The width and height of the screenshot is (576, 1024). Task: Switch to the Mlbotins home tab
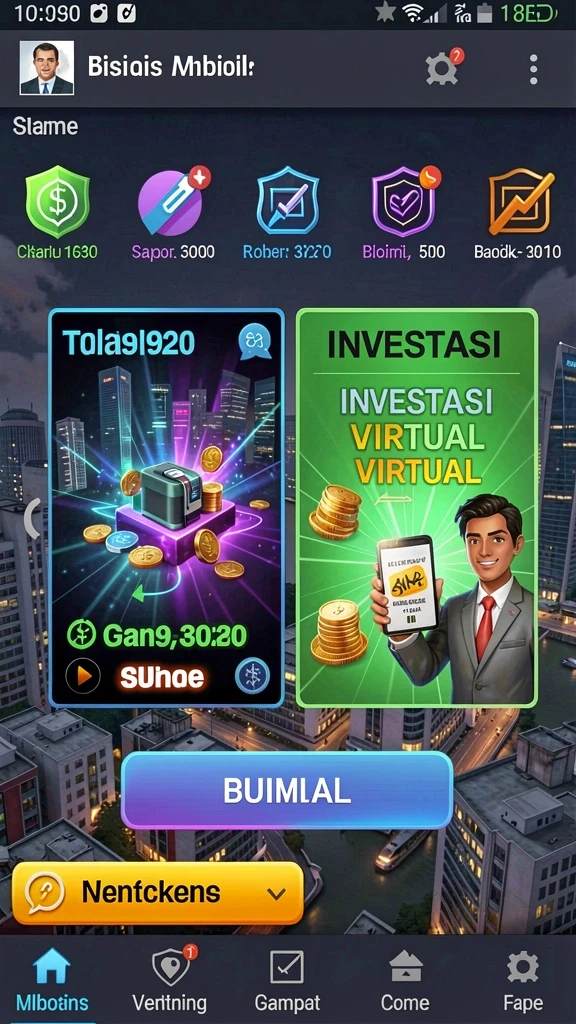[52, 980]
